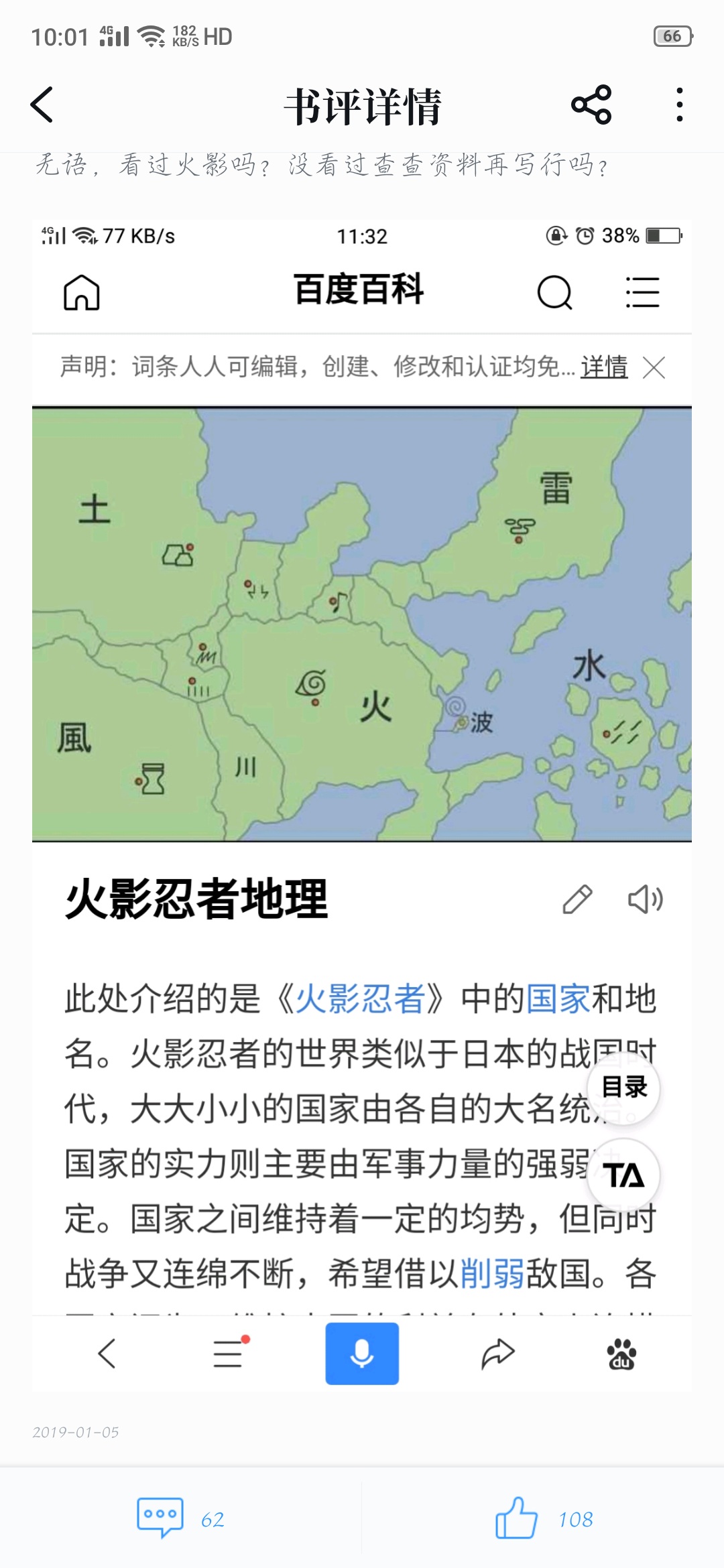Open the three-dot overflow menu
724x1568 pixels.
(679, 105)
